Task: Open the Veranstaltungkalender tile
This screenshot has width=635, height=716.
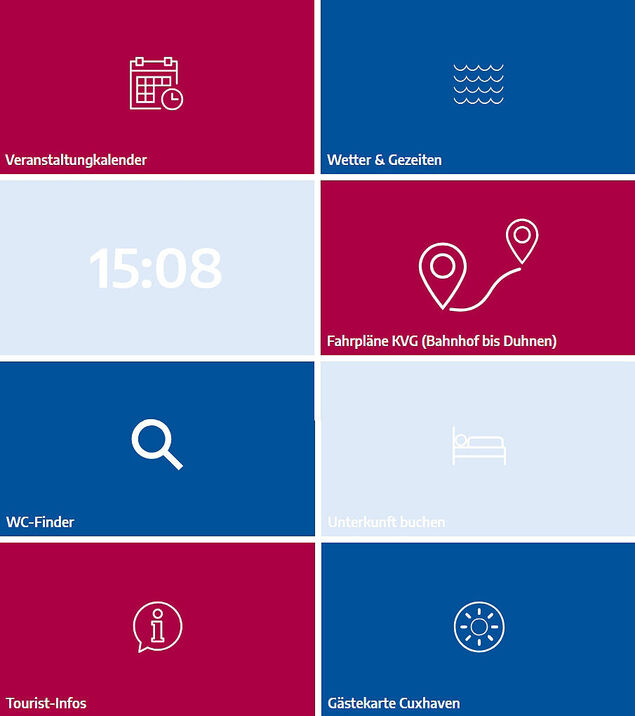Action: coord(157,87)
